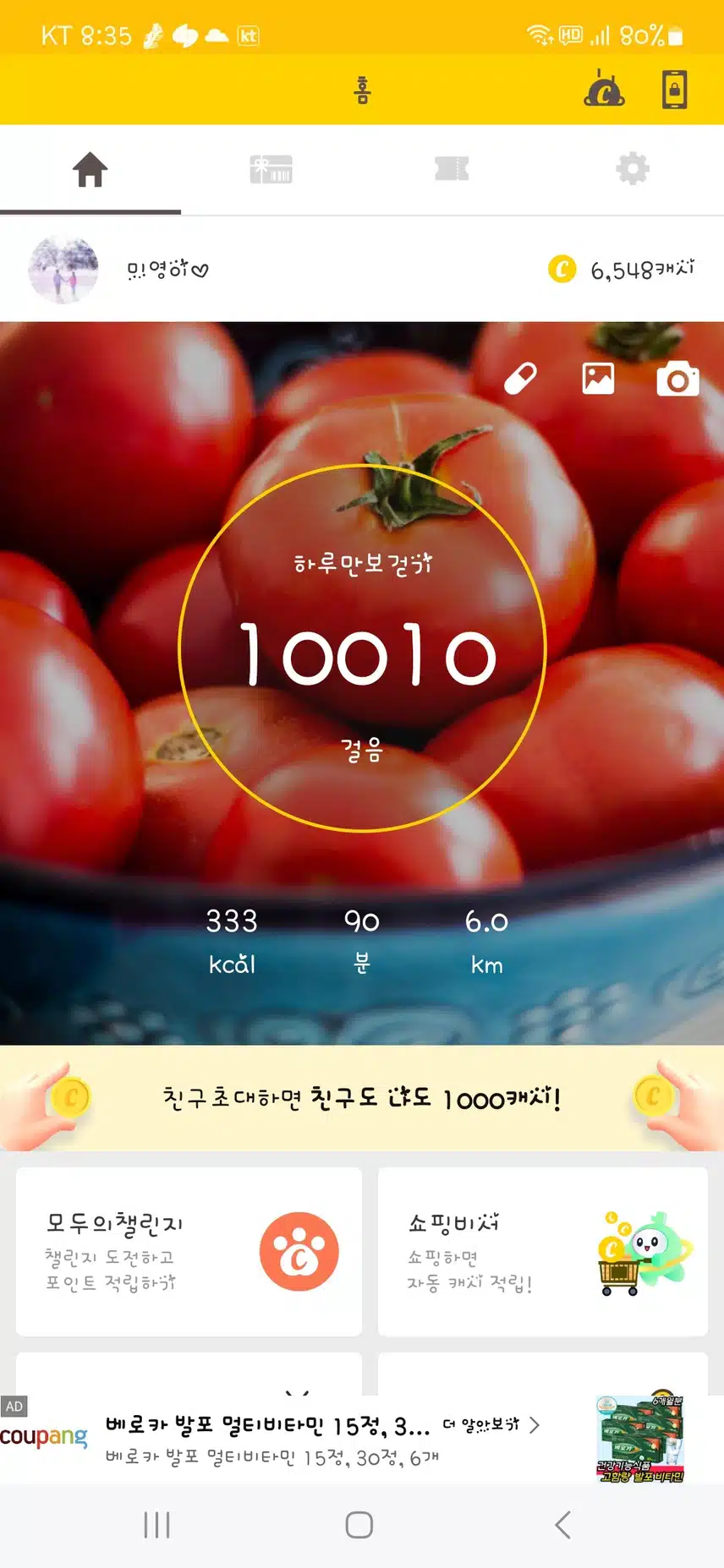
Task: Open the invite friends 1000 cash banner
Action: (362, 1098)
